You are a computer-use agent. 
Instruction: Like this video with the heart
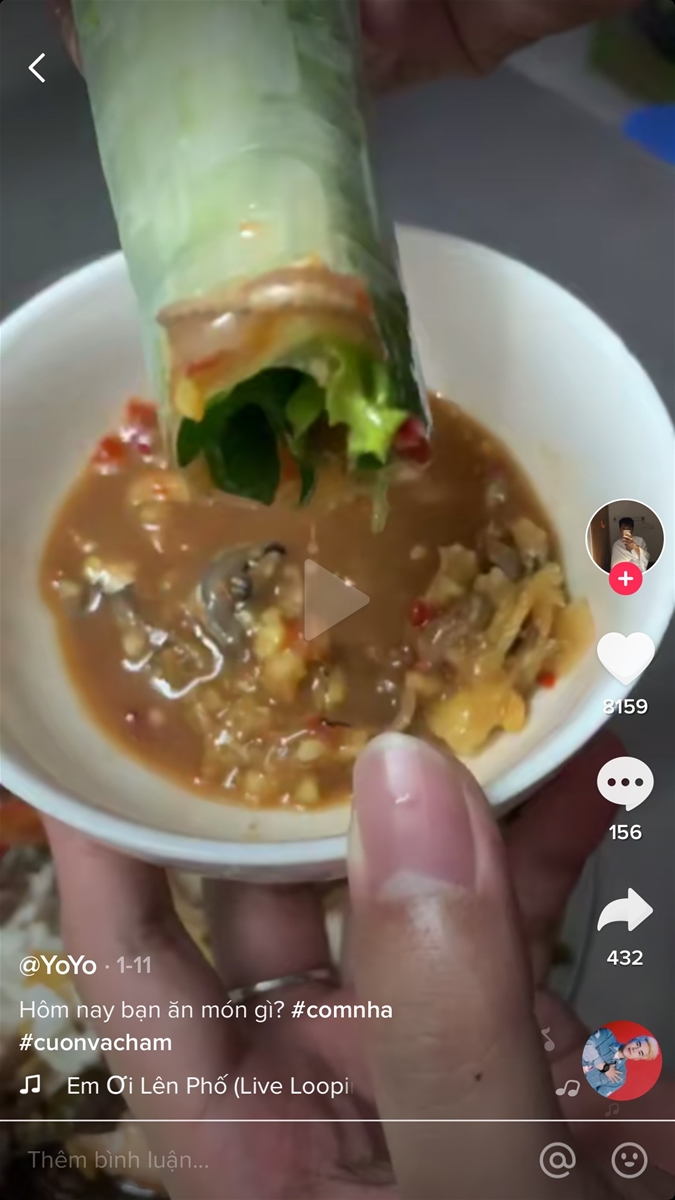click(x=625, y=658)
